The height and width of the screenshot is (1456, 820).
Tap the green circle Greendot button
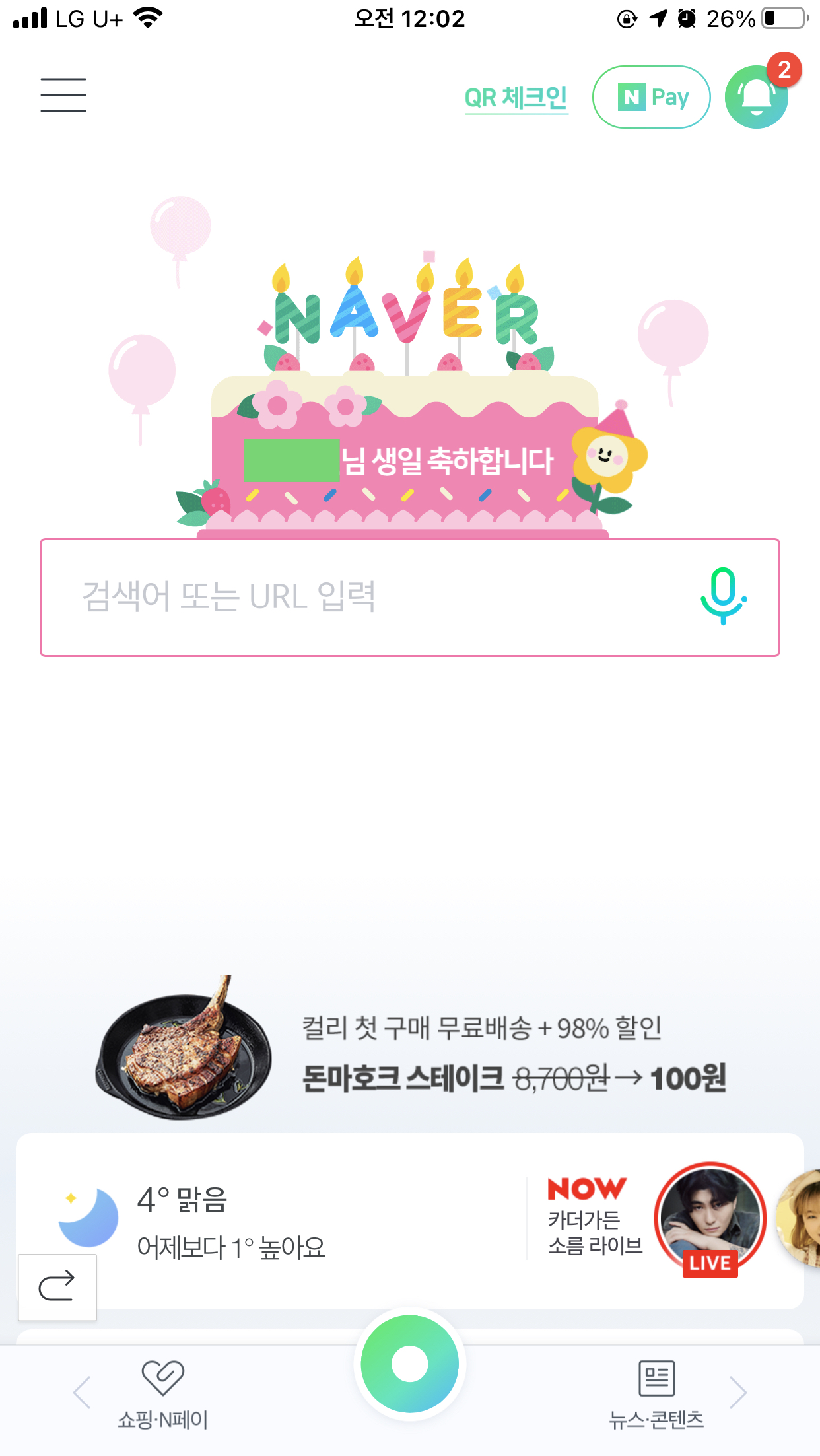410,1364
